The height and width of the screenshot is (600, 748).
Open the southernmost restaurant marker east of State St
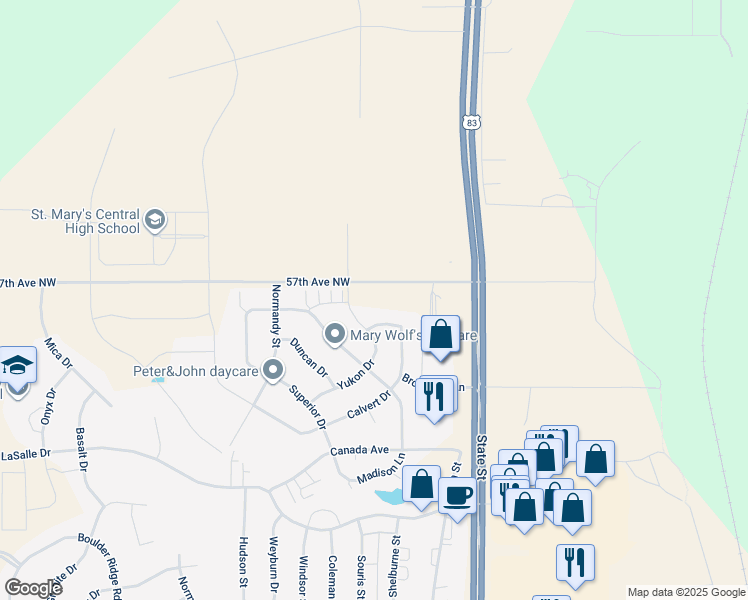tap(574, 563)
